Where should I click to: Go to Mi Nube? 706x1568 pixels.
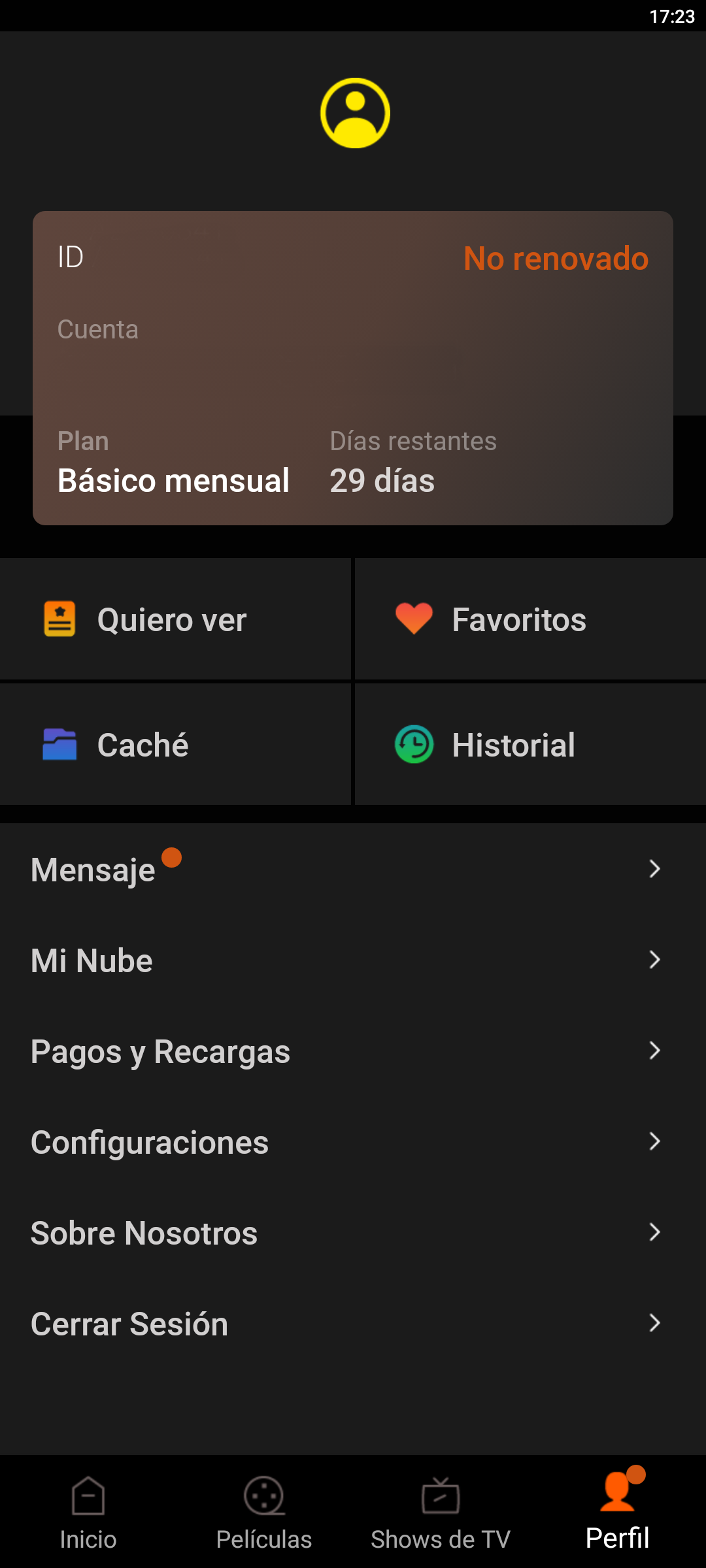click(353, 960)
